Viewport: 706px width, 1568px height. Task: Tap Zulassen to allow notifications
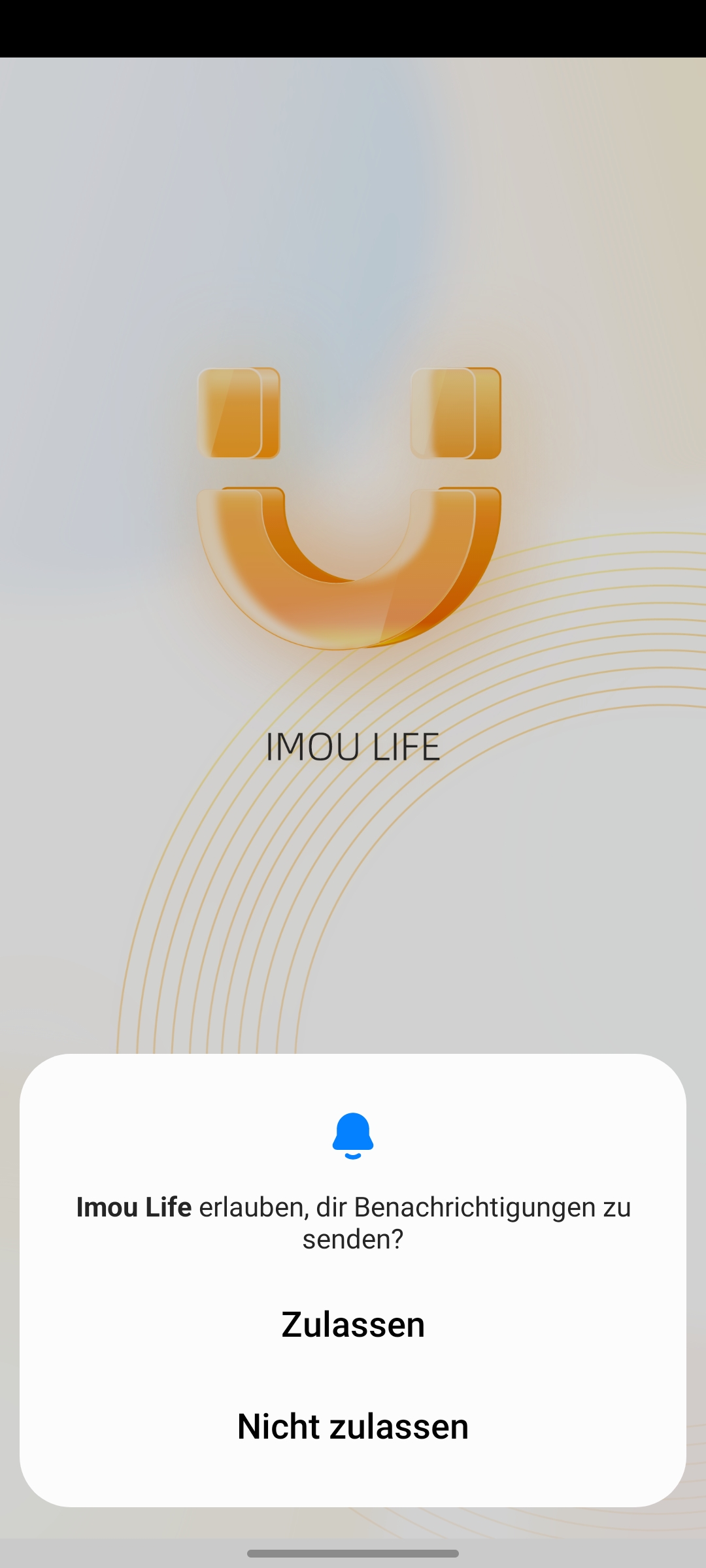coord(353,1324)
